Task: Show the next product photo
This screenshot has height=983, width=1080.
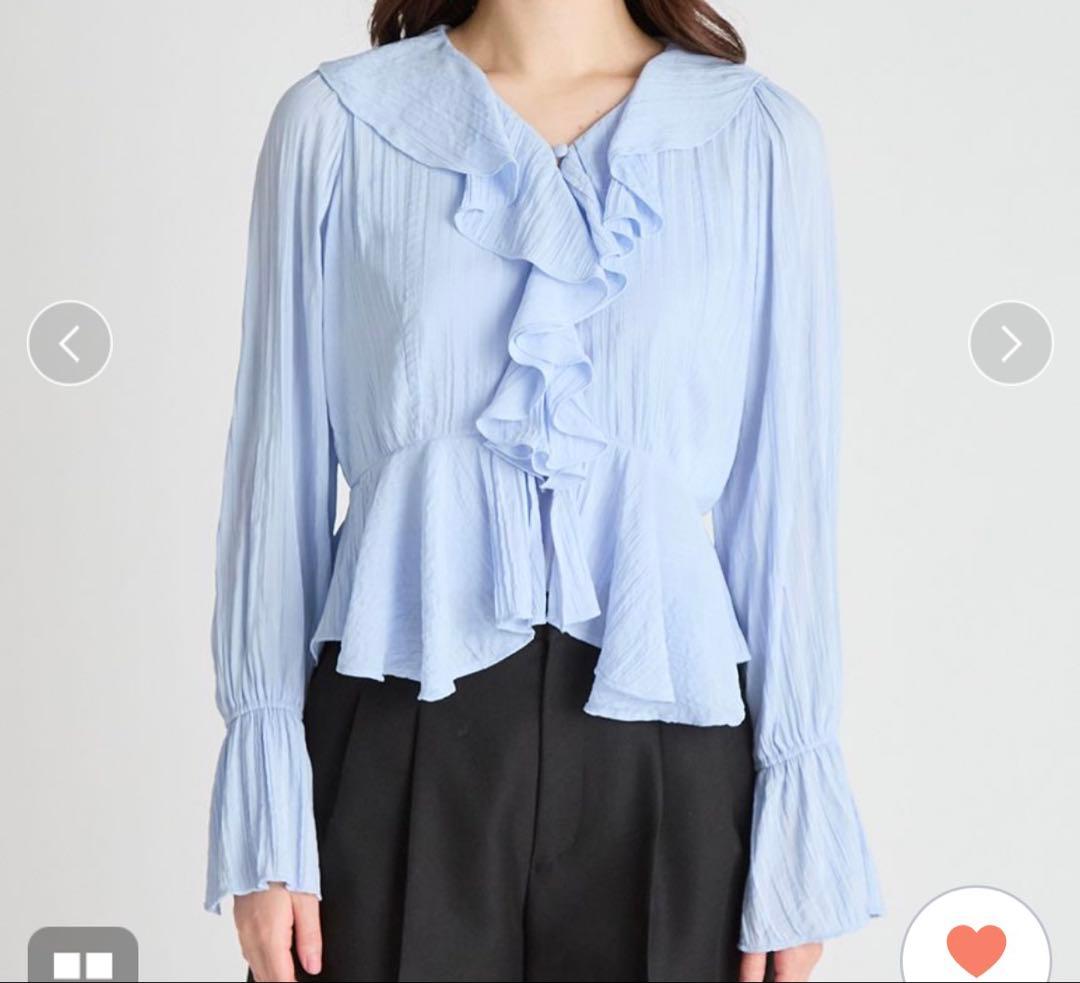Action: click(x=1011, y=343)
